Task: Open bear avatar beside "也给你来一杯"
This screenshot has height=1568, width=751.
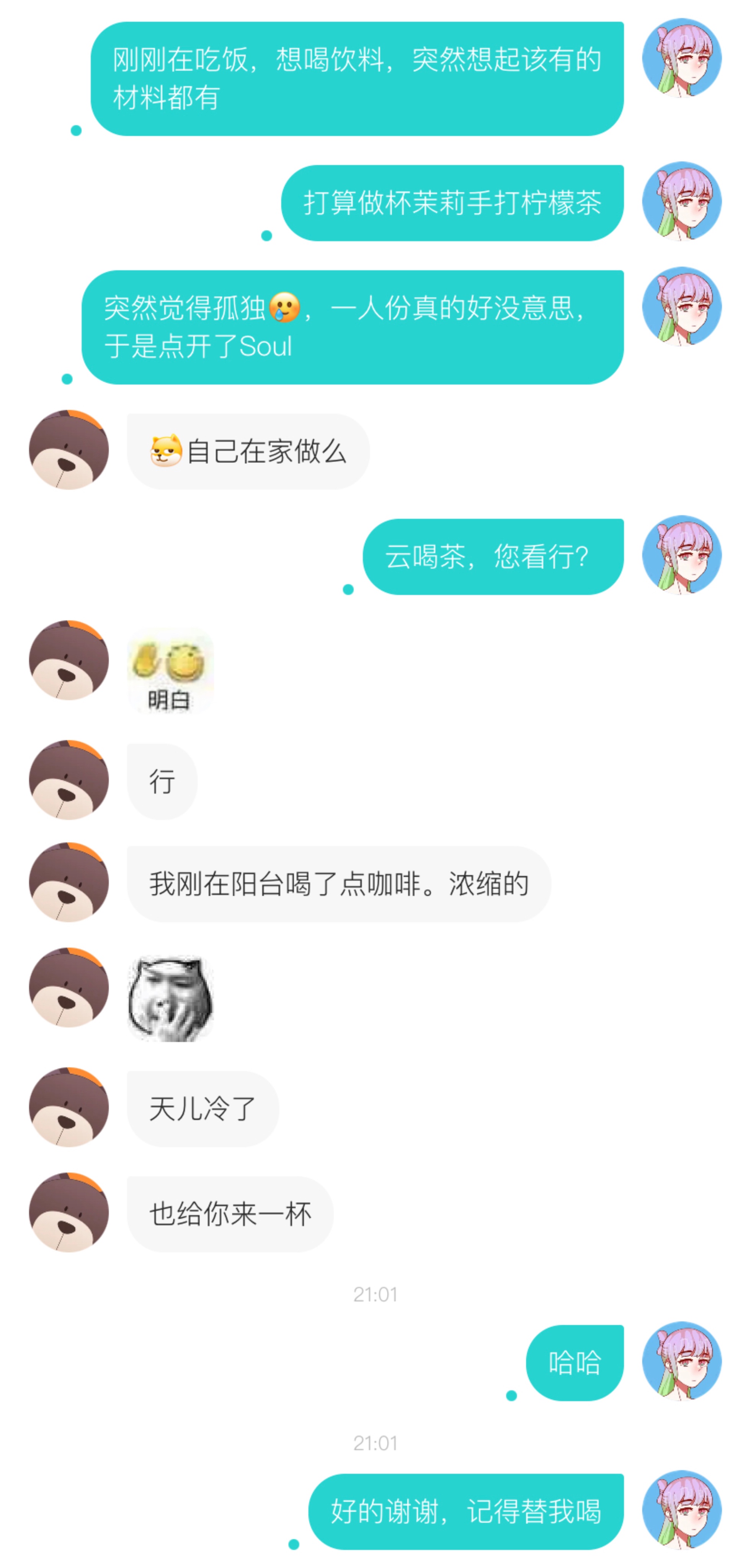Action: [69, 1212]
